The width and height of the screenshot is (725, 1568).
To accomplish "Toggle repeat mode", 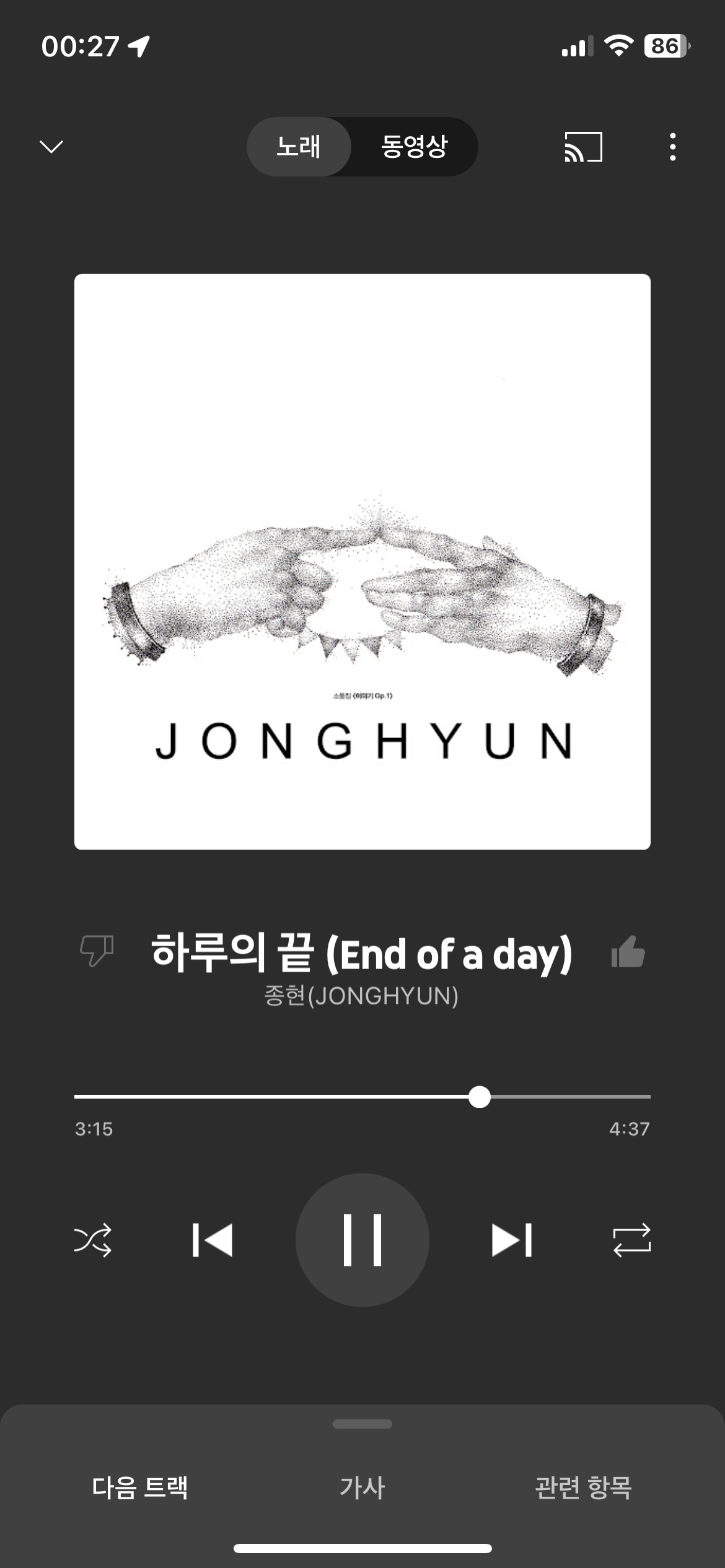I will [631, 1240].
